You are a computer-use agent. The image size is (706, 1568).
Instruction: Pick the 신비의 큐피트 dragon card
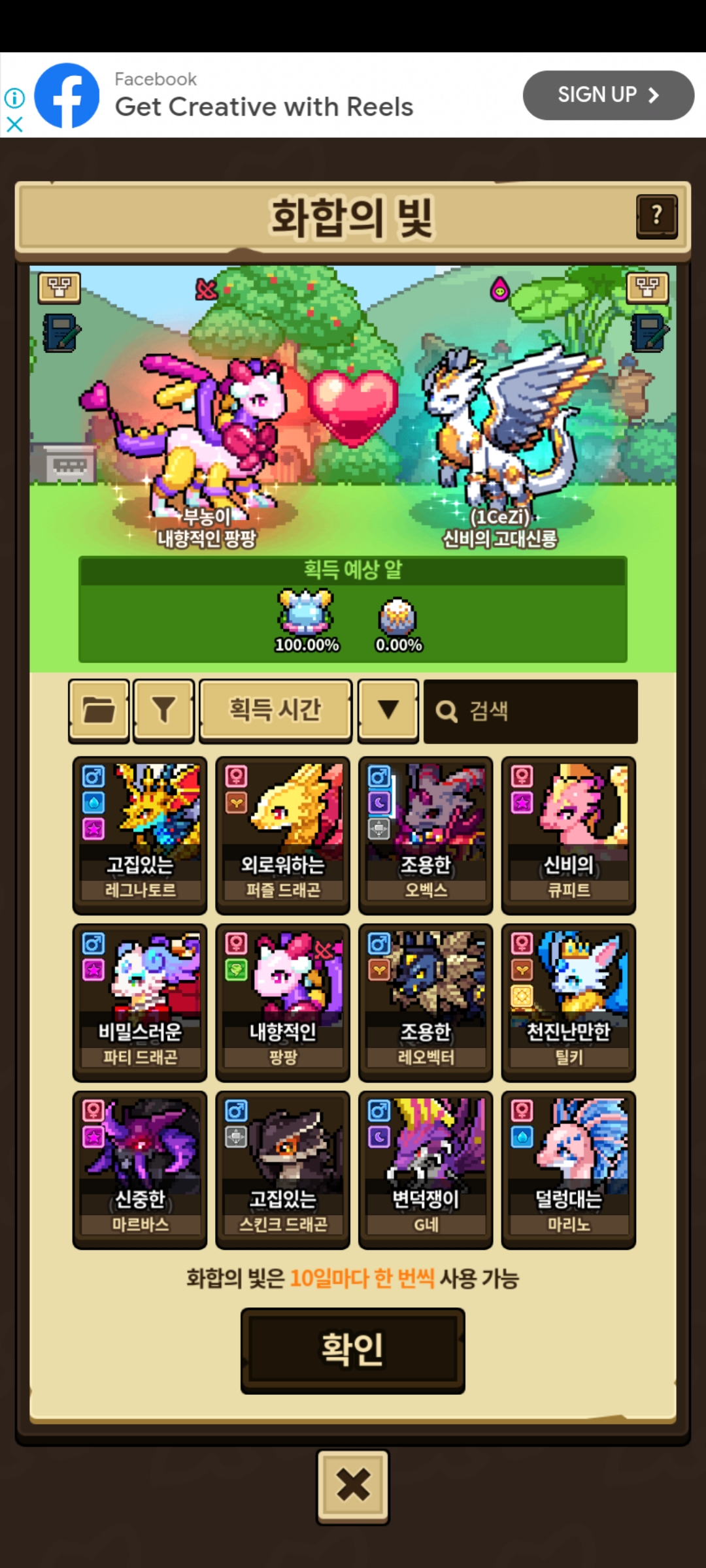(x=568, y=835)
